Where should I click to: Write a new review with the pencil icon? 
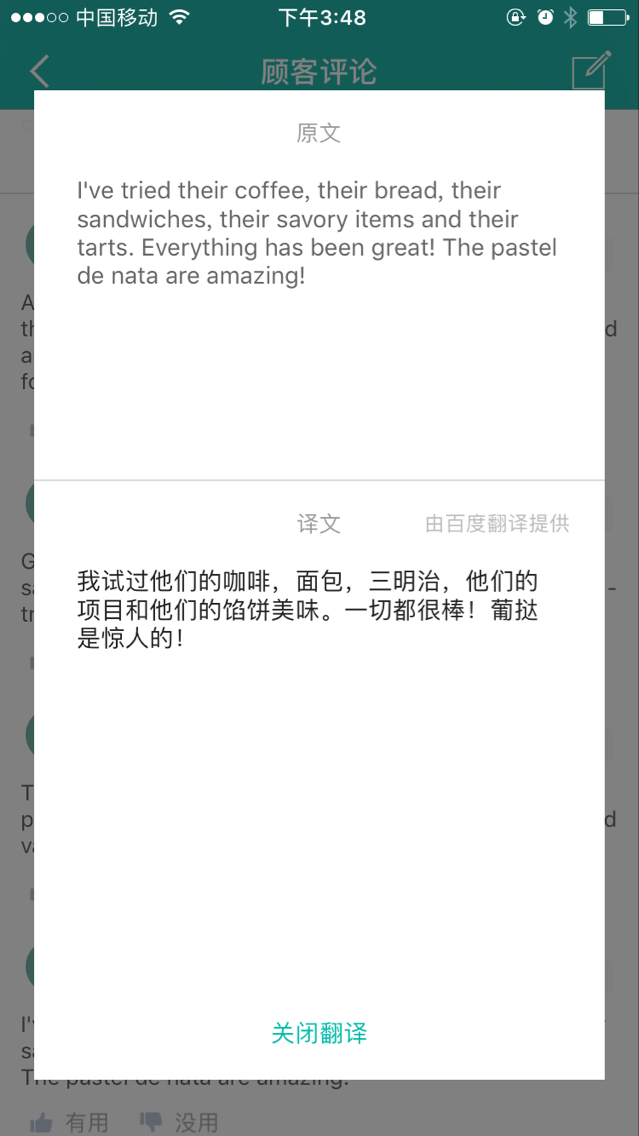(x=590, y=71)
